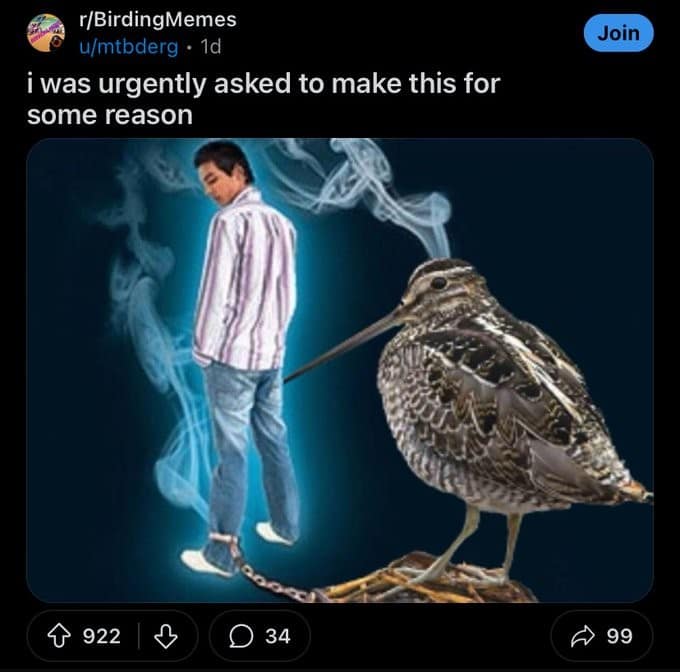This screenshot has width=680, height=672.
Task: Open the r/BirdingMemes subreddit page
Action: pos(158,19)
